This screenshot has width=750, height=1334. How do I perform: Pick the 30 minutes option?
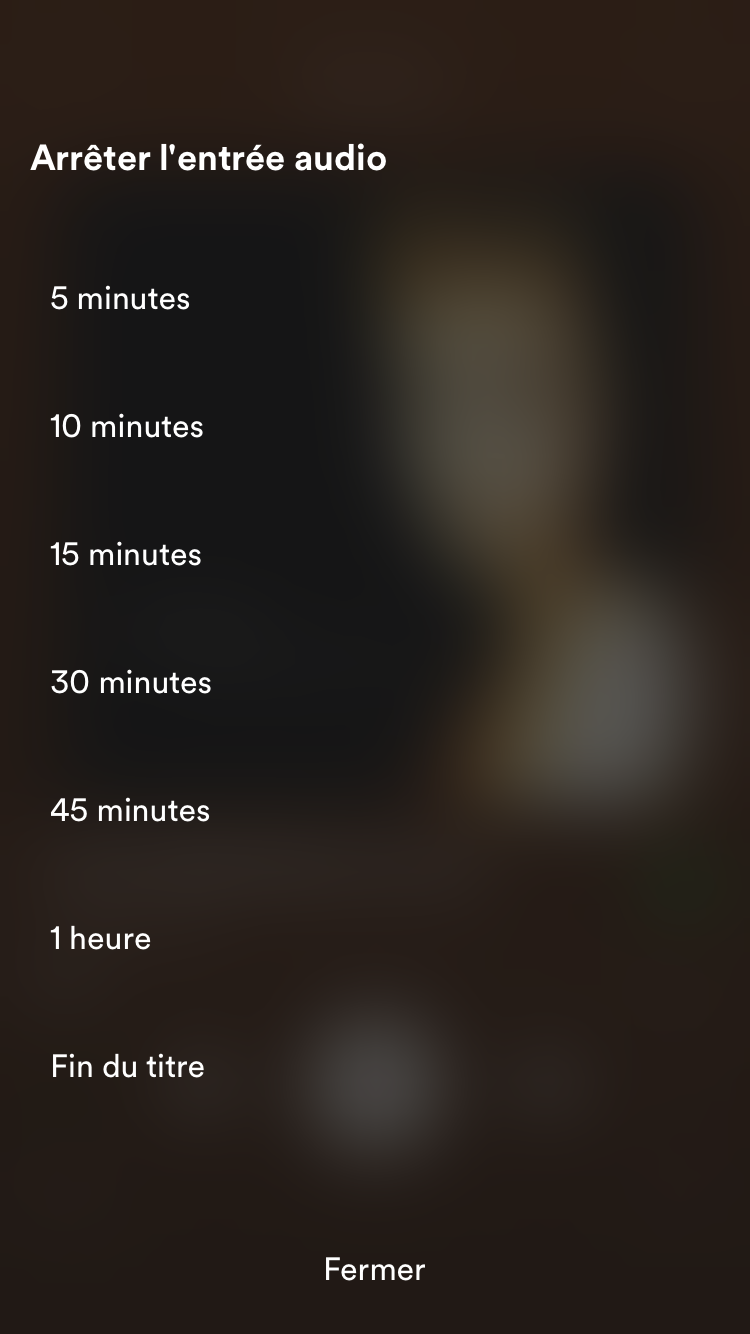coord(131,682)
